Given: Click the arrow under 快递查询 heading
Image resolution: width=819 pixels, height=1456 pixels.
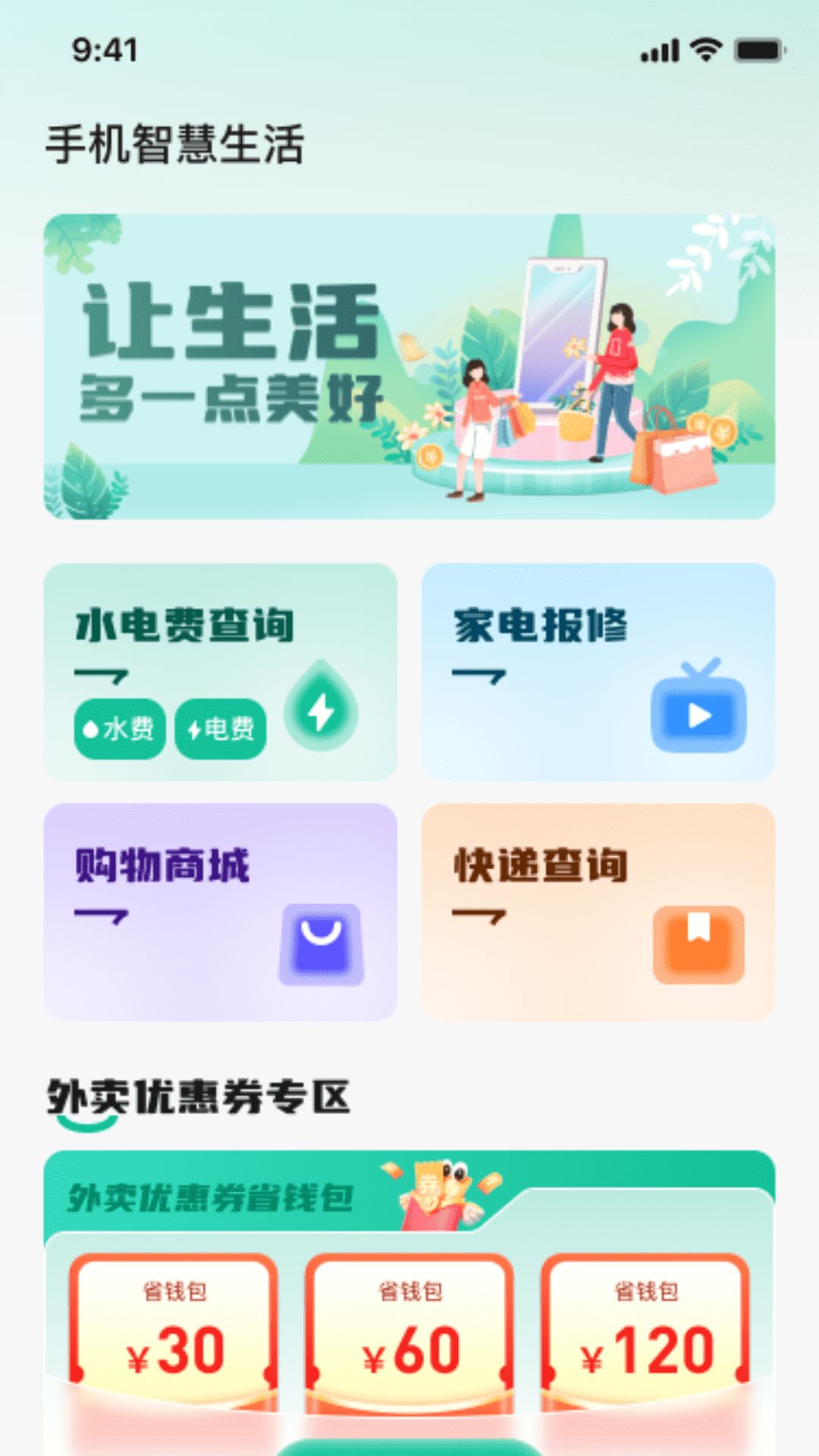Looking at the screenshot, I should point(480,915).
